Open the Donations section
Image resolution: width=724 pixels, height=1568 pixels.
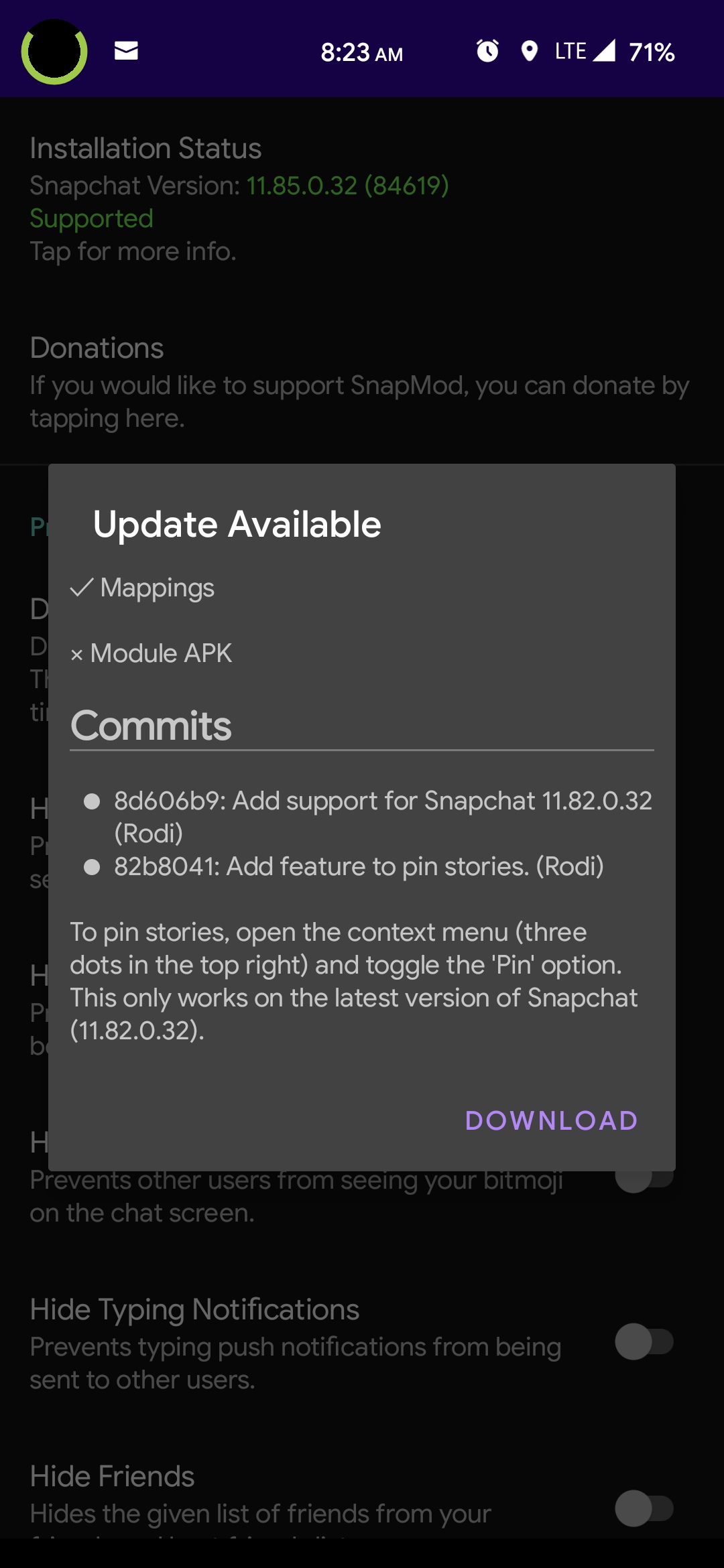click(x=97, y=348)
